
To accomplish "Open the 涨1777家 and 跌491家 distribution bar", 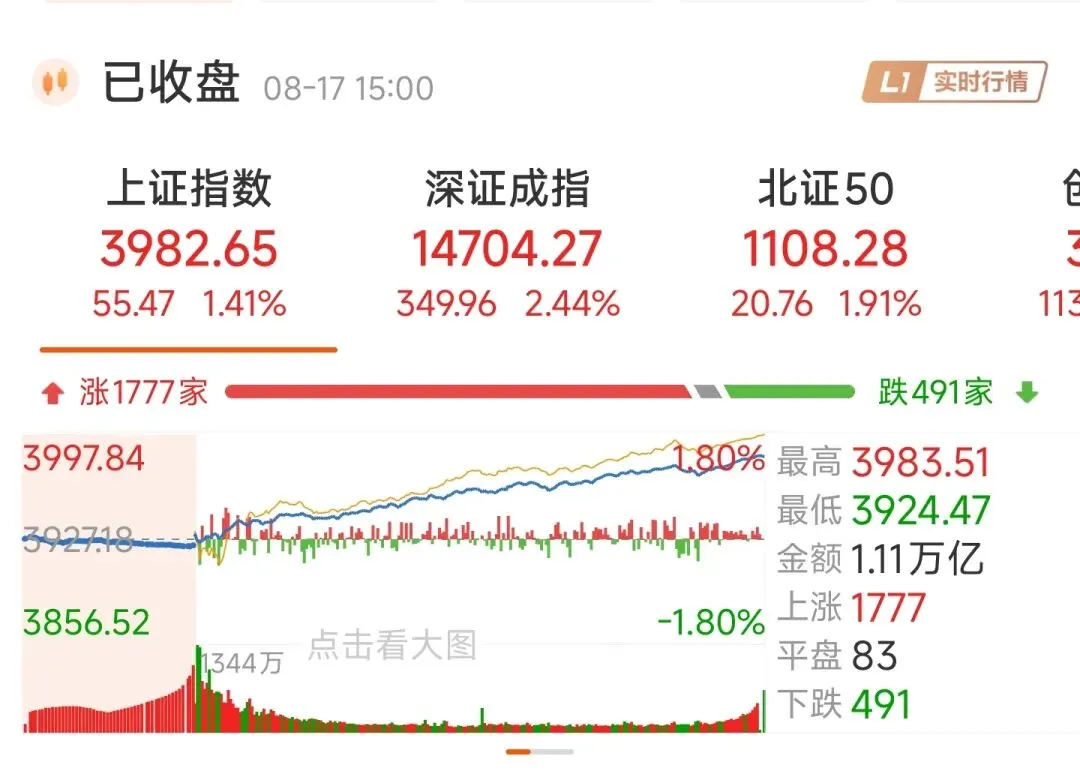I will tap(539, 392).
